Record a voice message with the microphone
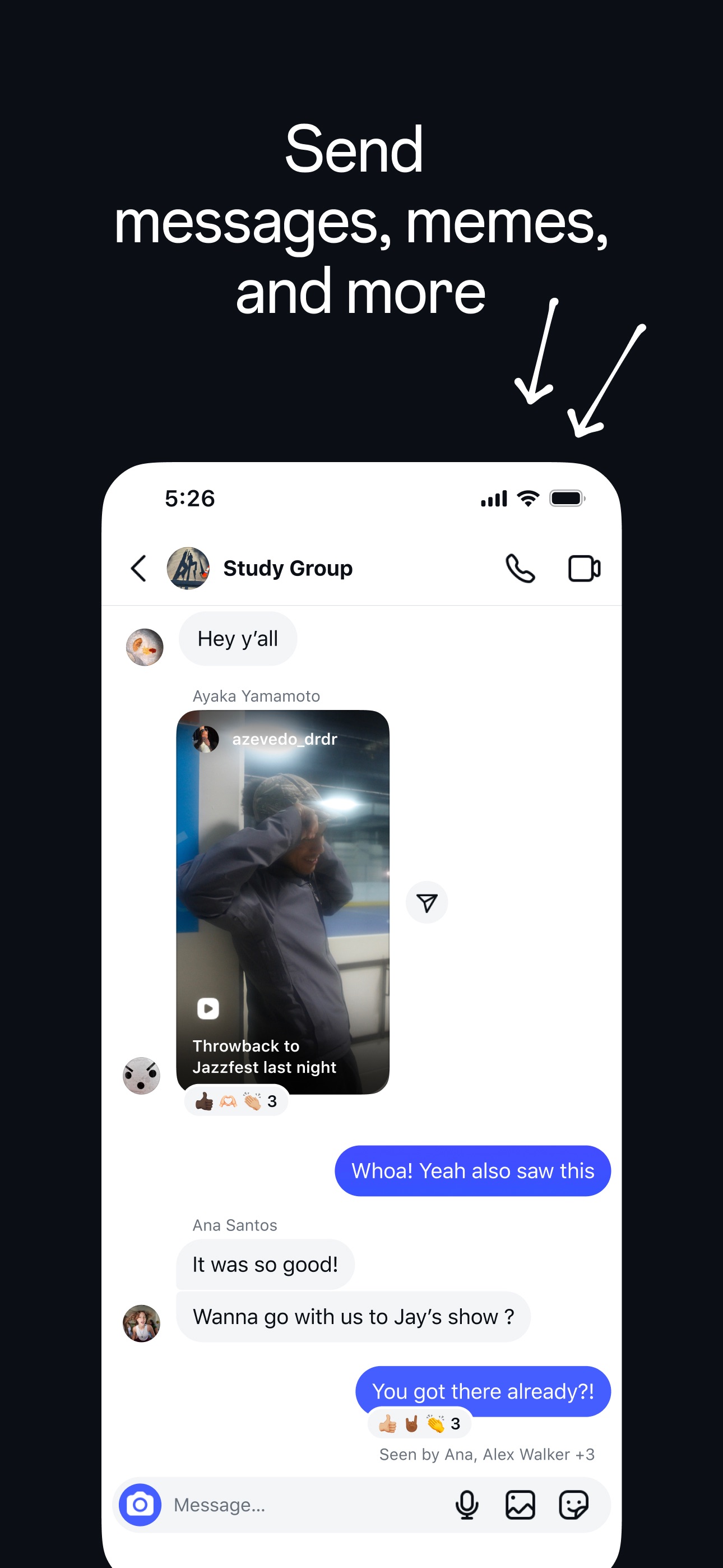The height and width of the screenshot is (1568, 723). [x=467, y=1505]
